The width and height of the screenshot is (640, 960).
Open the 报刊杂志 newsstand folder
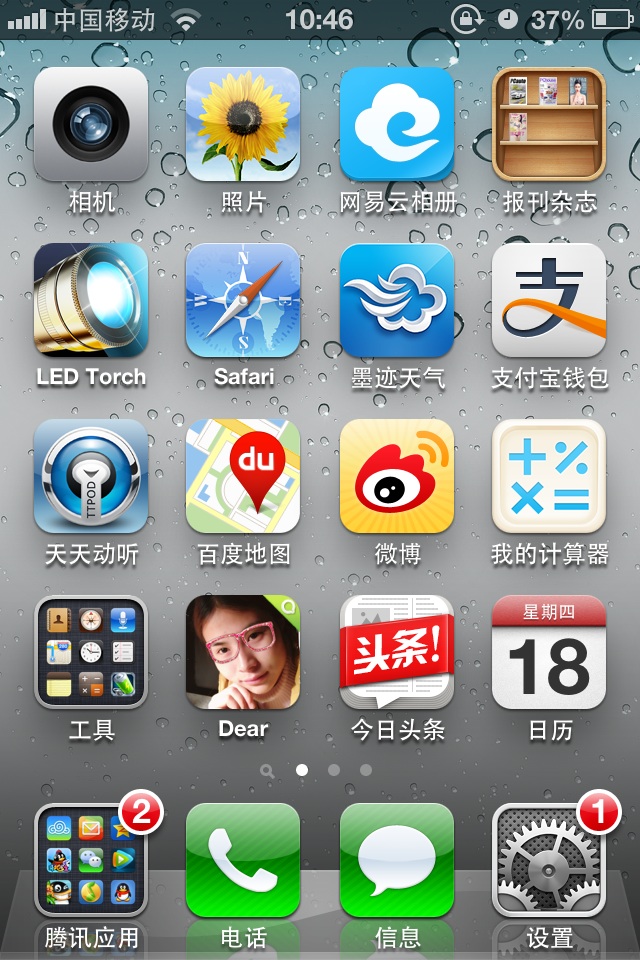pos(549,124)
